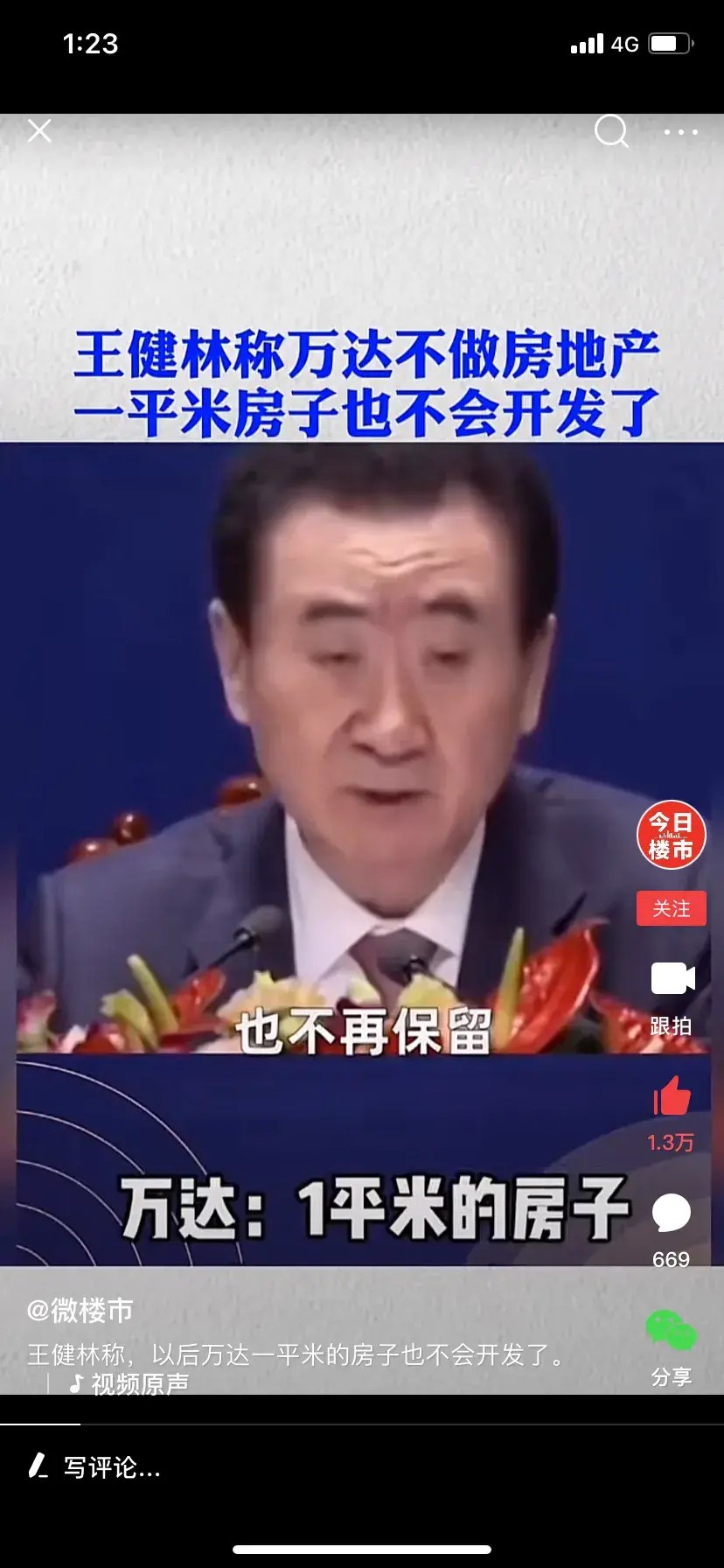
Task: Open the three-dot overflow menu
Action: [x=680, y=132]
